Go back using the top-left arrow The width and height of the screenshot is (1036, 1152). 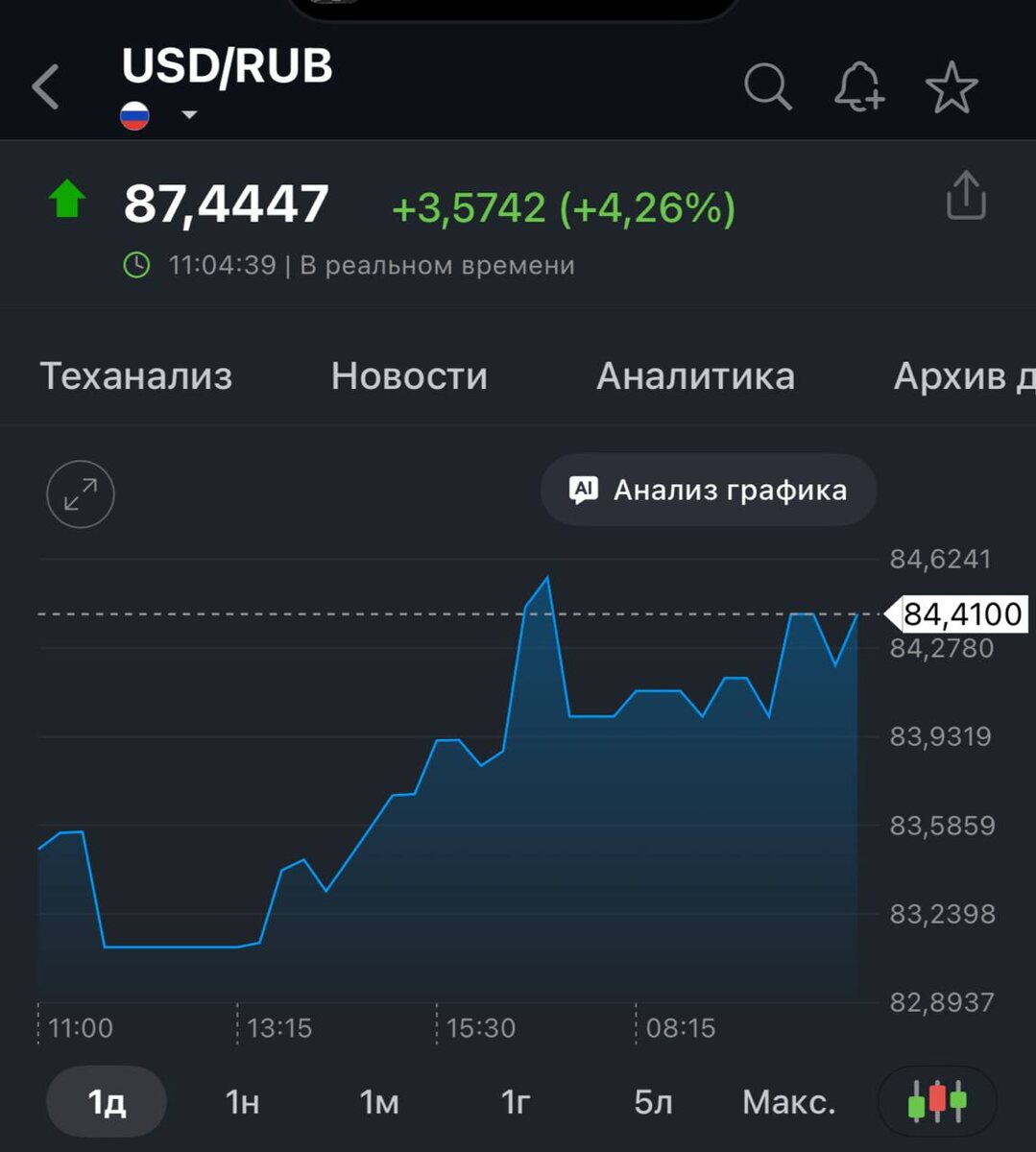pos(45,87)
